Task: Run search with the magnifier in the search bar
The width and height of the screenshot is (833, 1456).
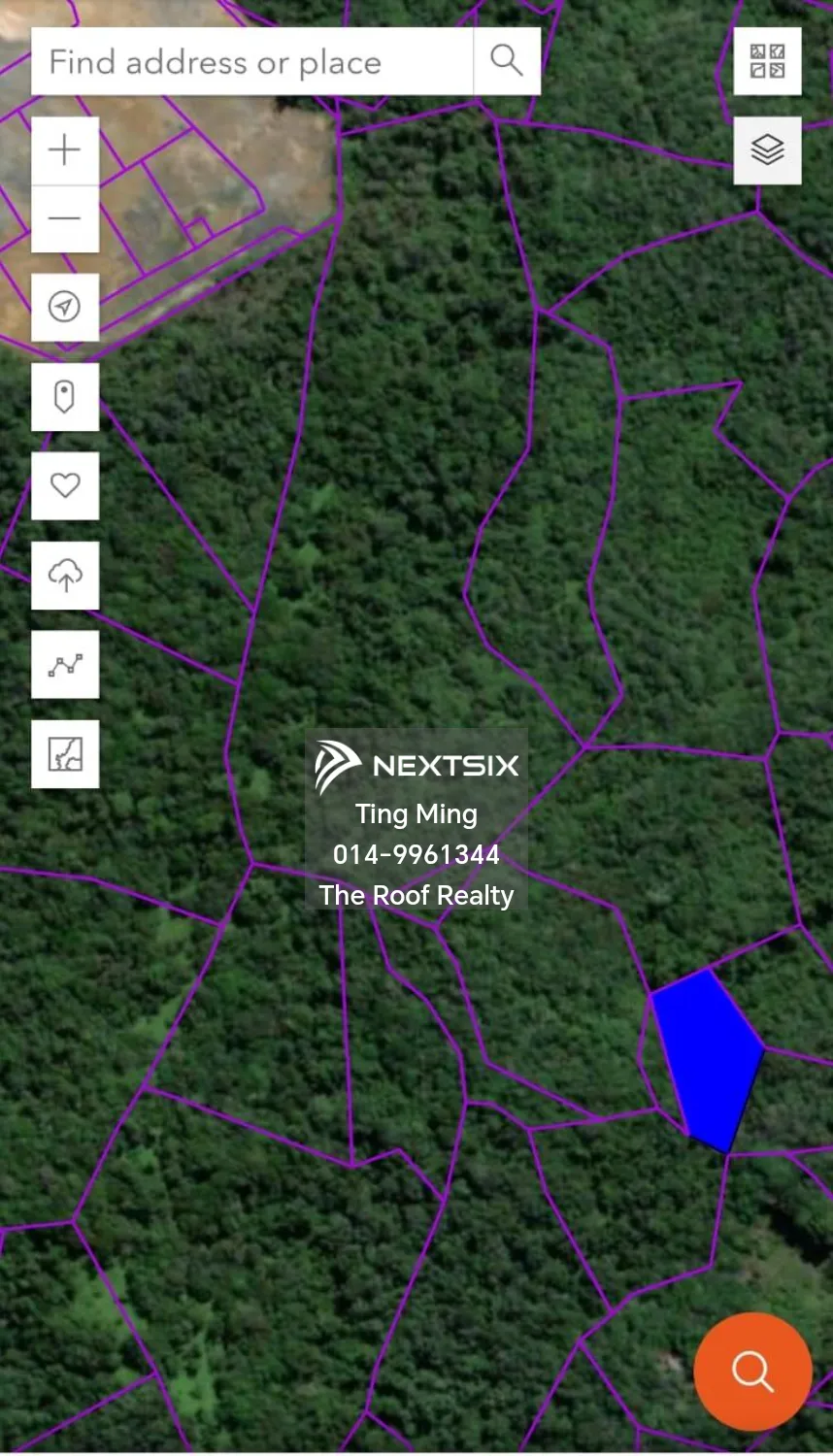Action: pyautogui.click(x=506, y=60)
